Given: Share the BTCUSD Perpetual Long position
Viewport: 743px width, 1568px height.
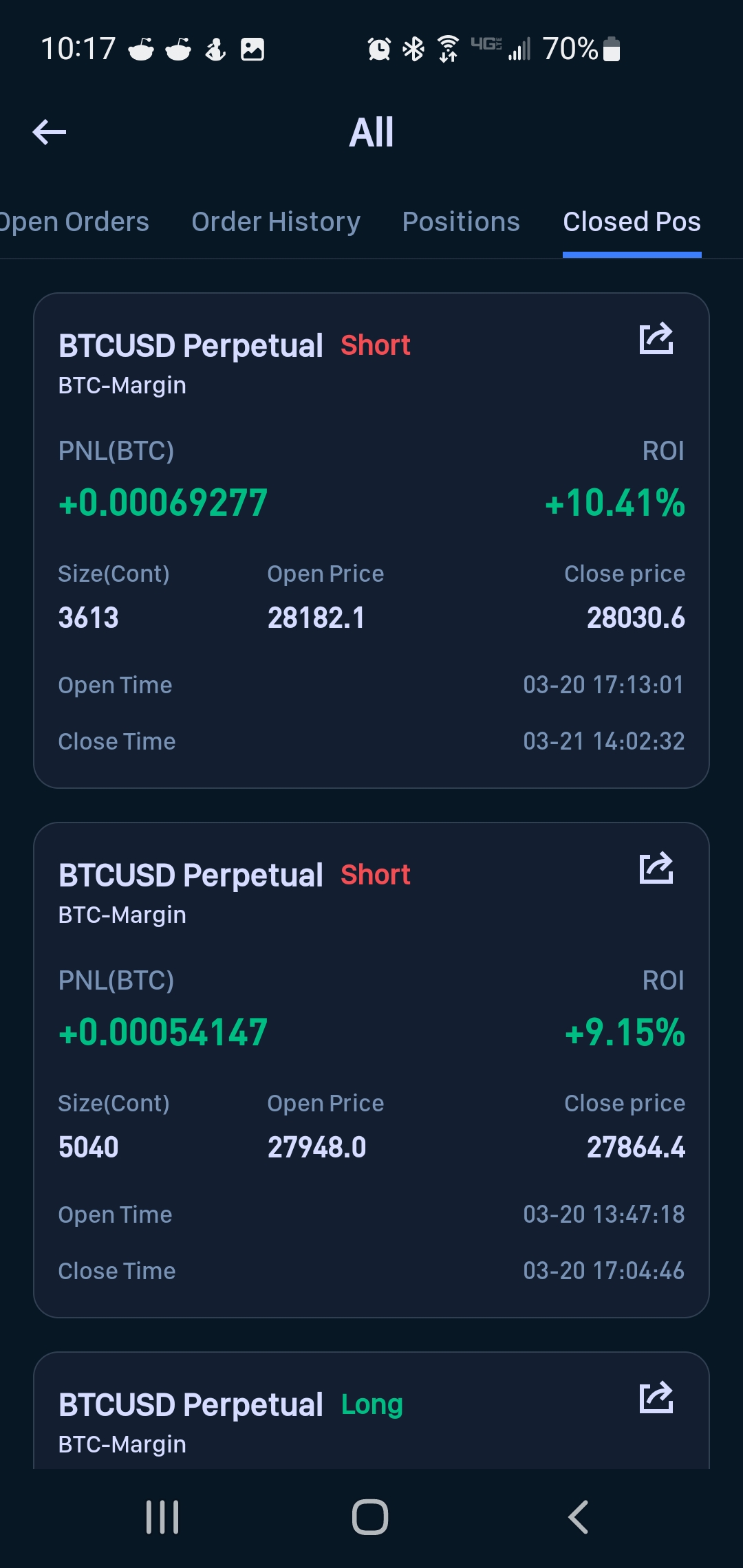Looking at the screenshot, I should tap(656, 1397).
